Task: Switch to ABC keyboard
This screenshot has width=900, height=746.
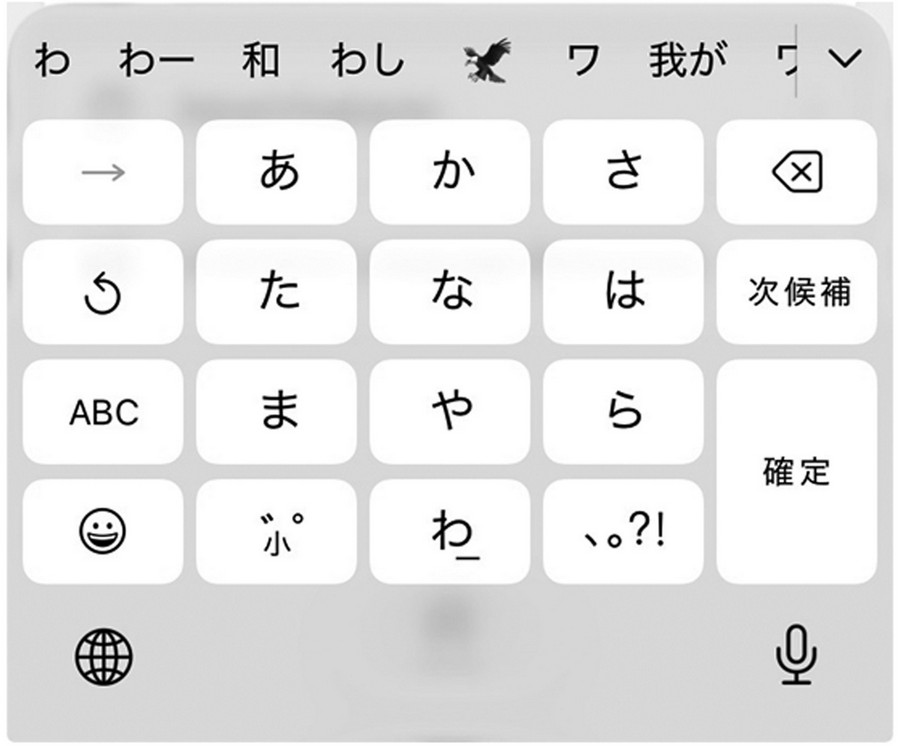Action: (x=103, y=412)
